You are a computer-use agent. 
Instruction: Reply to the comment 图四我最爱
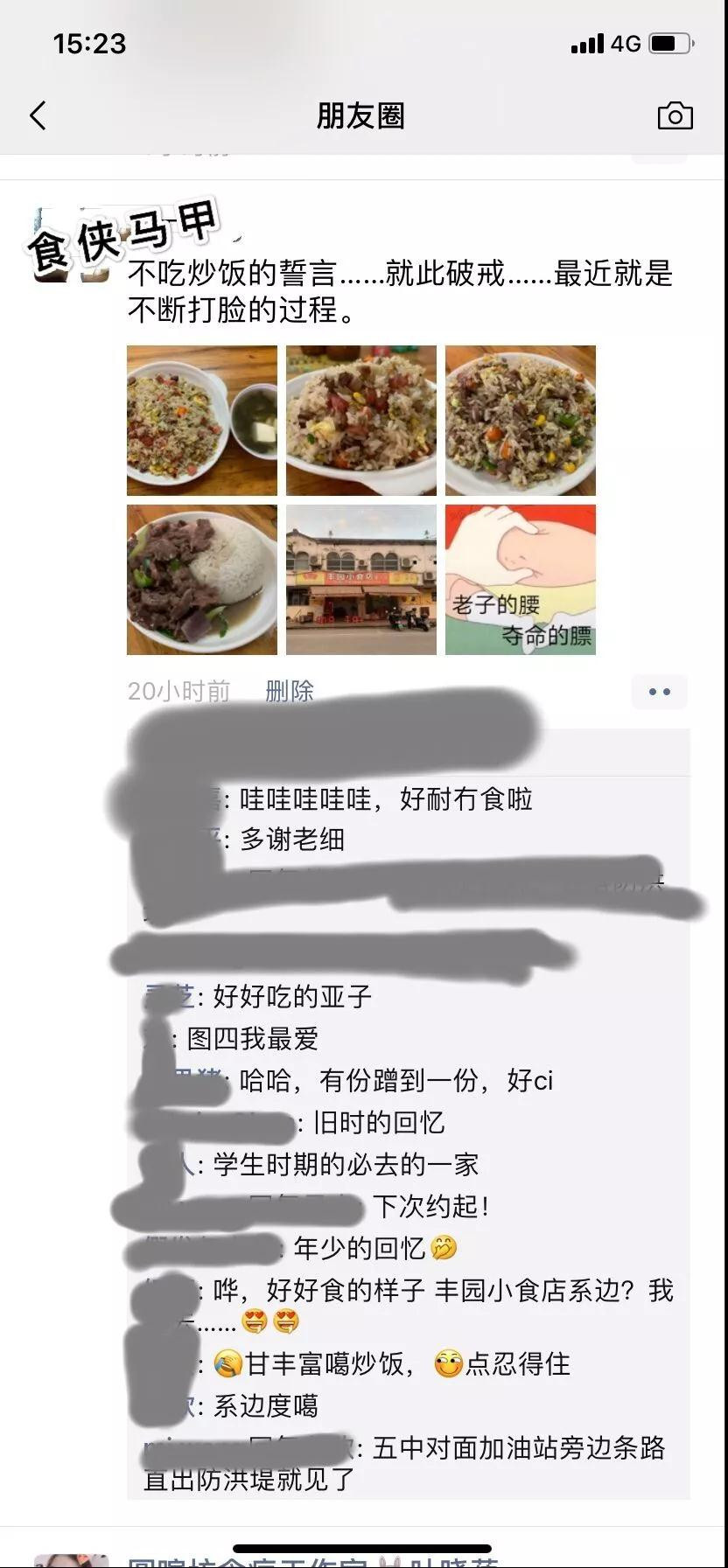254,1039
